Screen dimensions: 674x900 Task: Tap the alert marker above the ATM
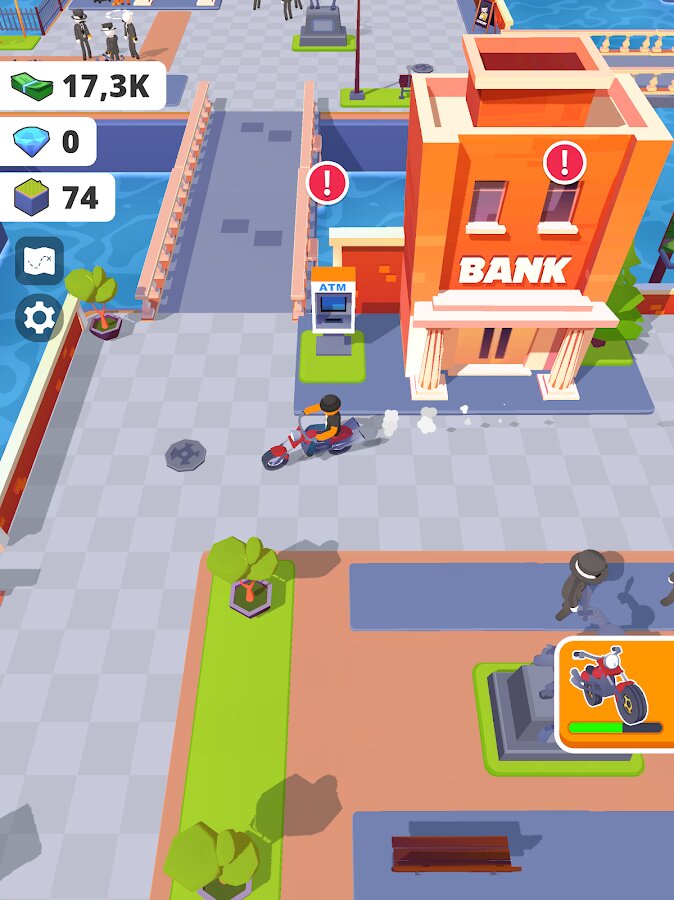click(327, 182)
